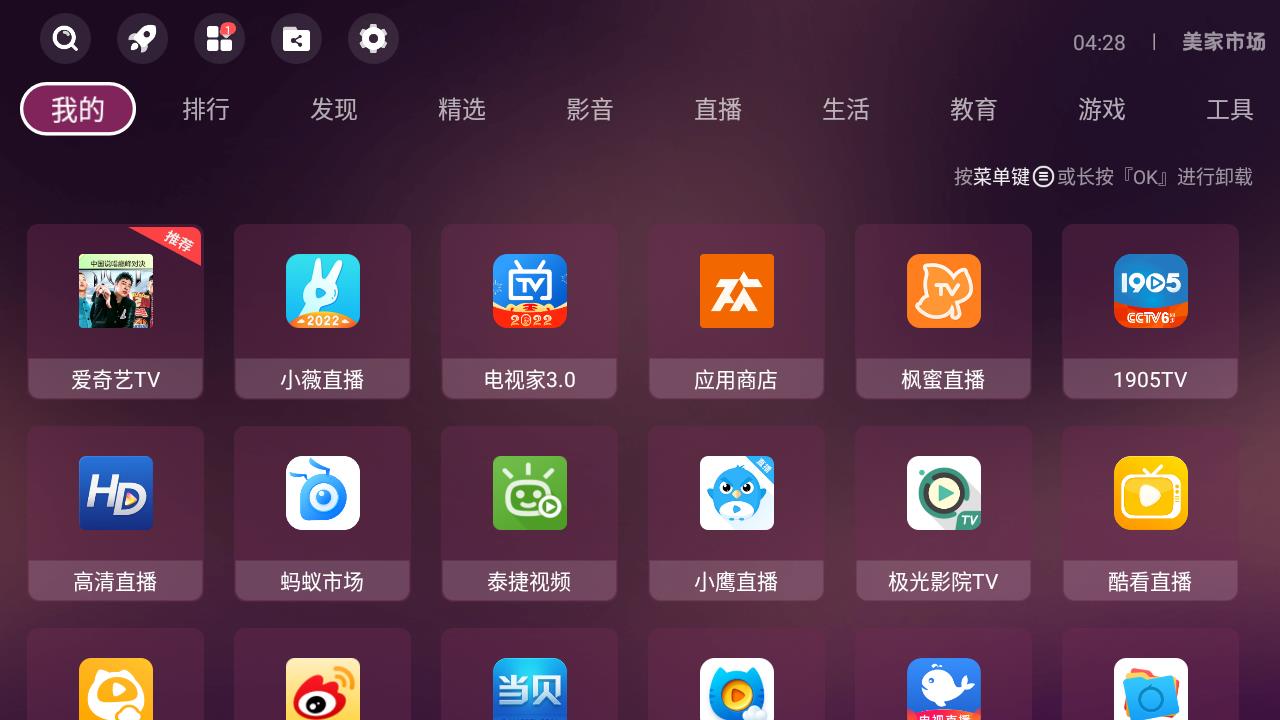Switch to the 直播 tab
This screenshot has width=1280, height=720.
(x=718, y=109)
